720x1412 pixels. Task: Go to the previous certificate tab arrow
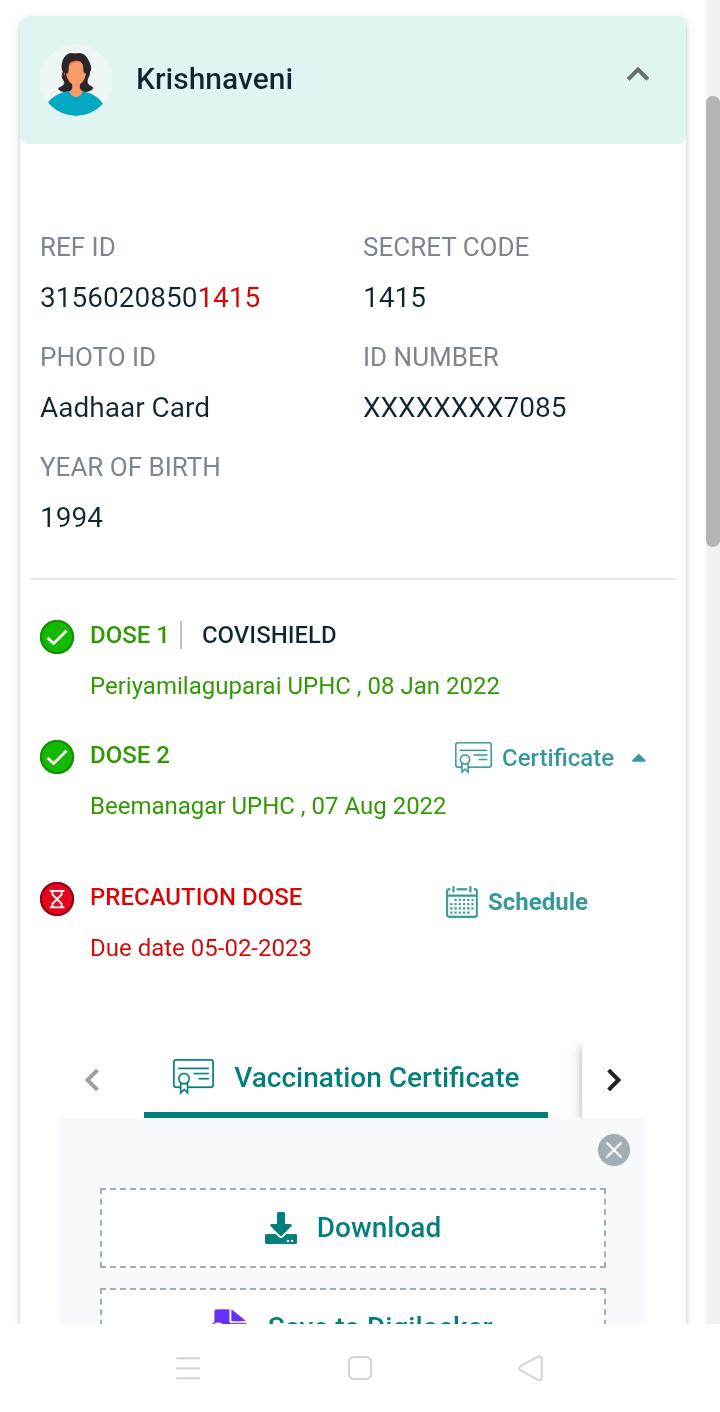point(92,1080)
